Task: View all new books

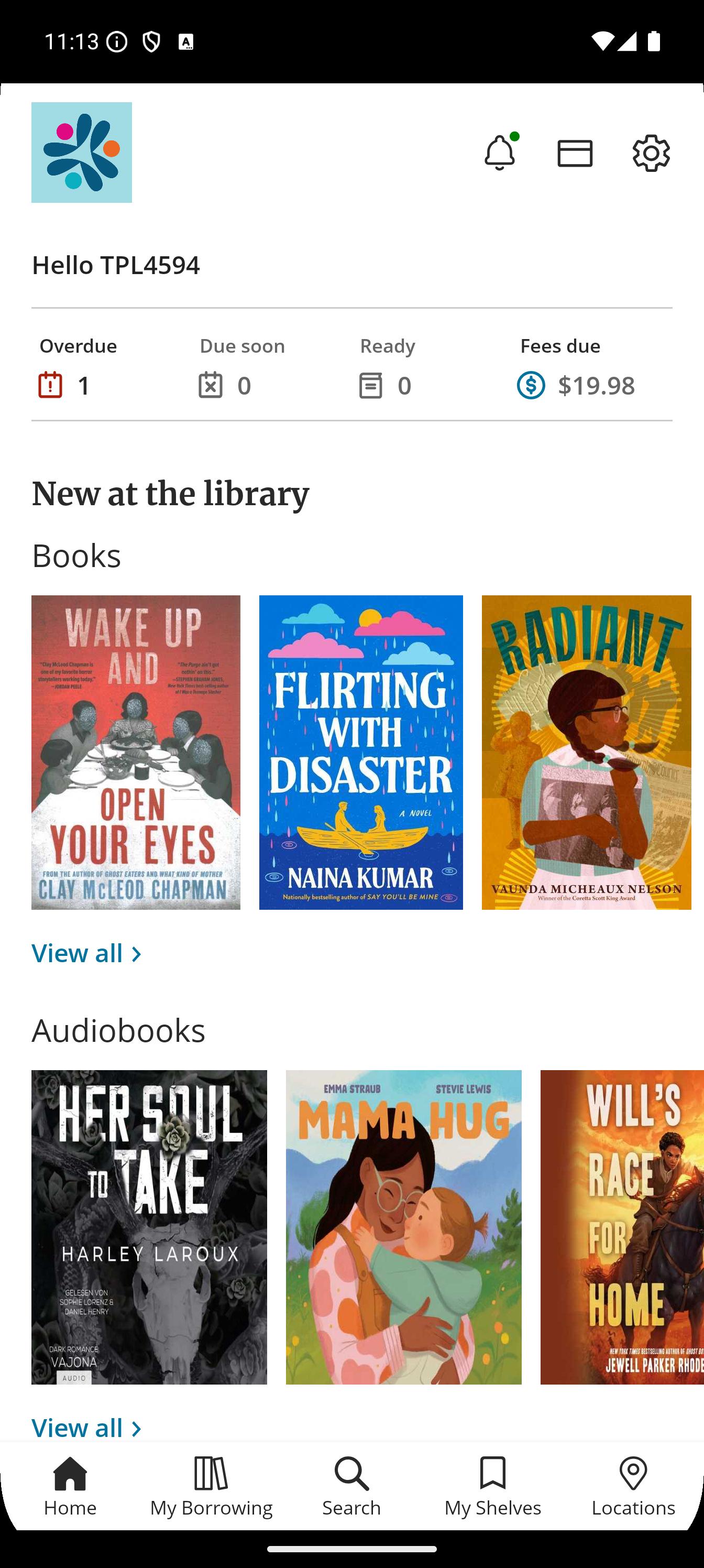Action: [x=86, y=953]
